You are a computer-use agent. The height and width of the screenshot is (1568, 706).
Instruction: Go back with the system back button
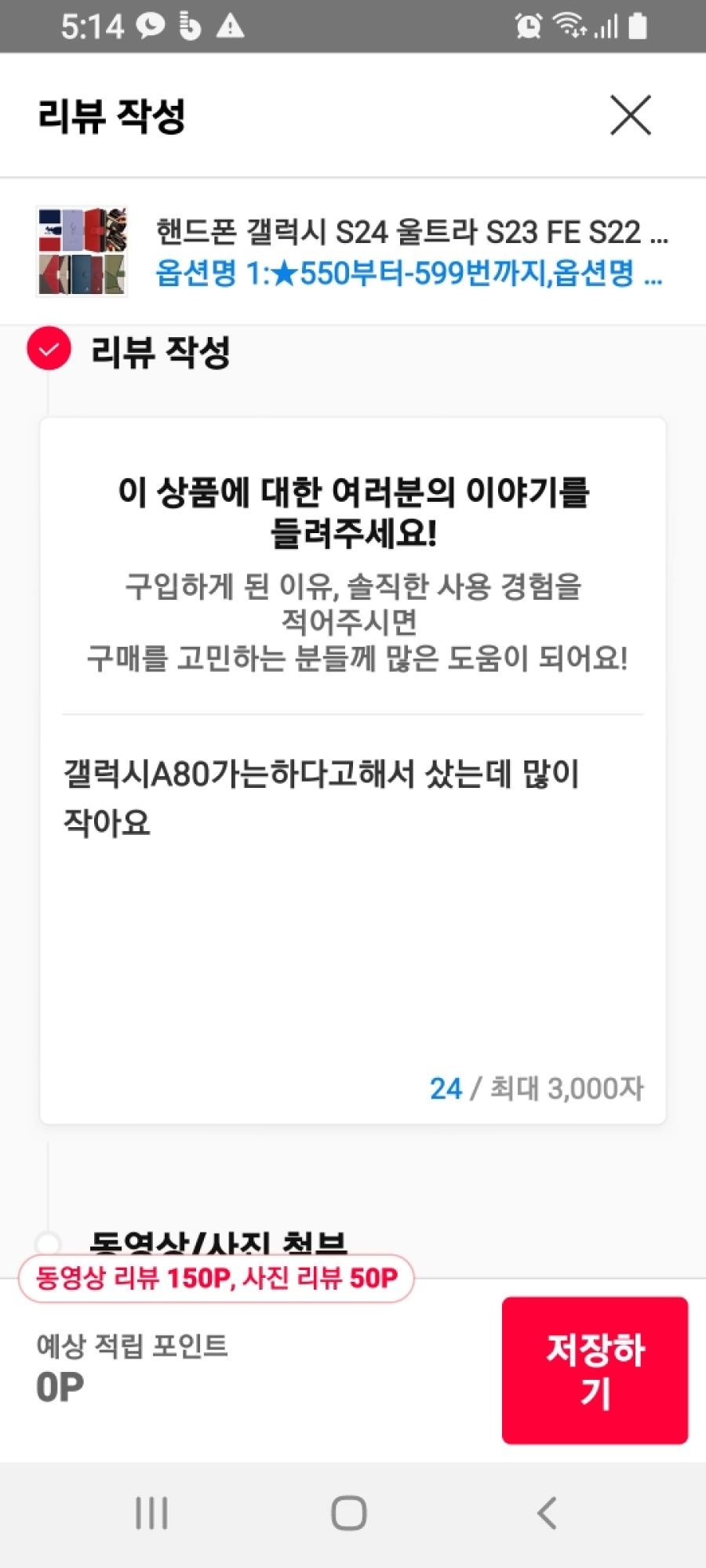pyautogui.click(x=547, y=1513)
